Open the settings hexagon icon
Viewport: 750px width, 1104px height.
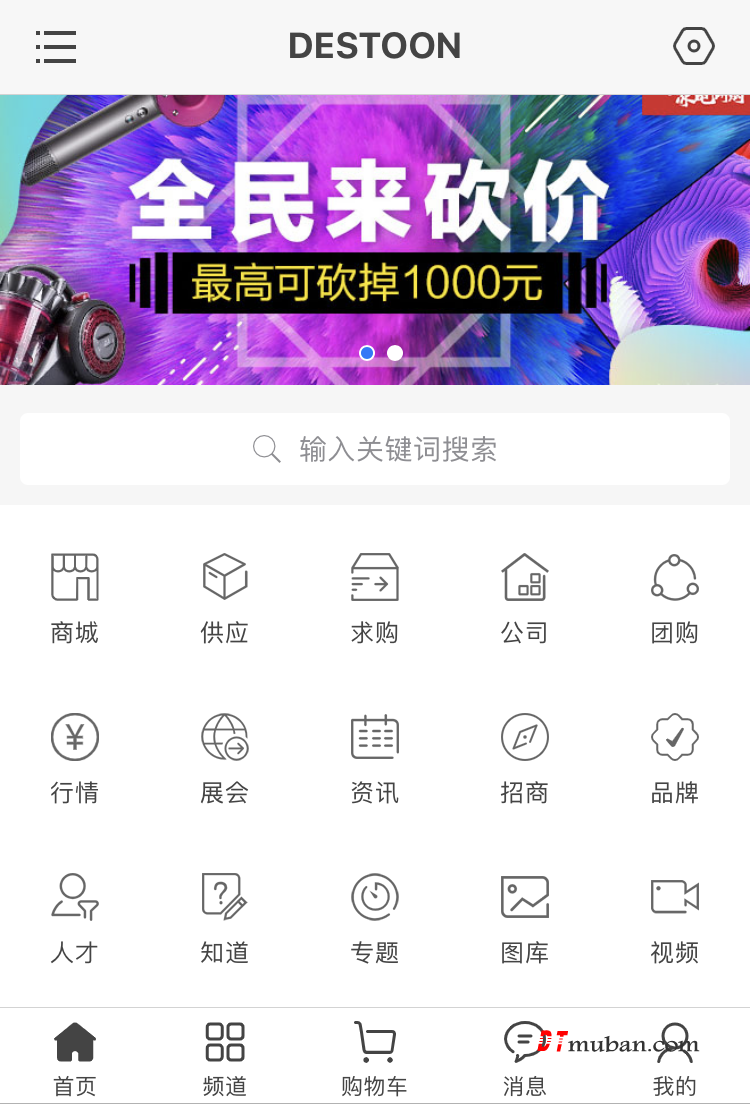[693, 46]
